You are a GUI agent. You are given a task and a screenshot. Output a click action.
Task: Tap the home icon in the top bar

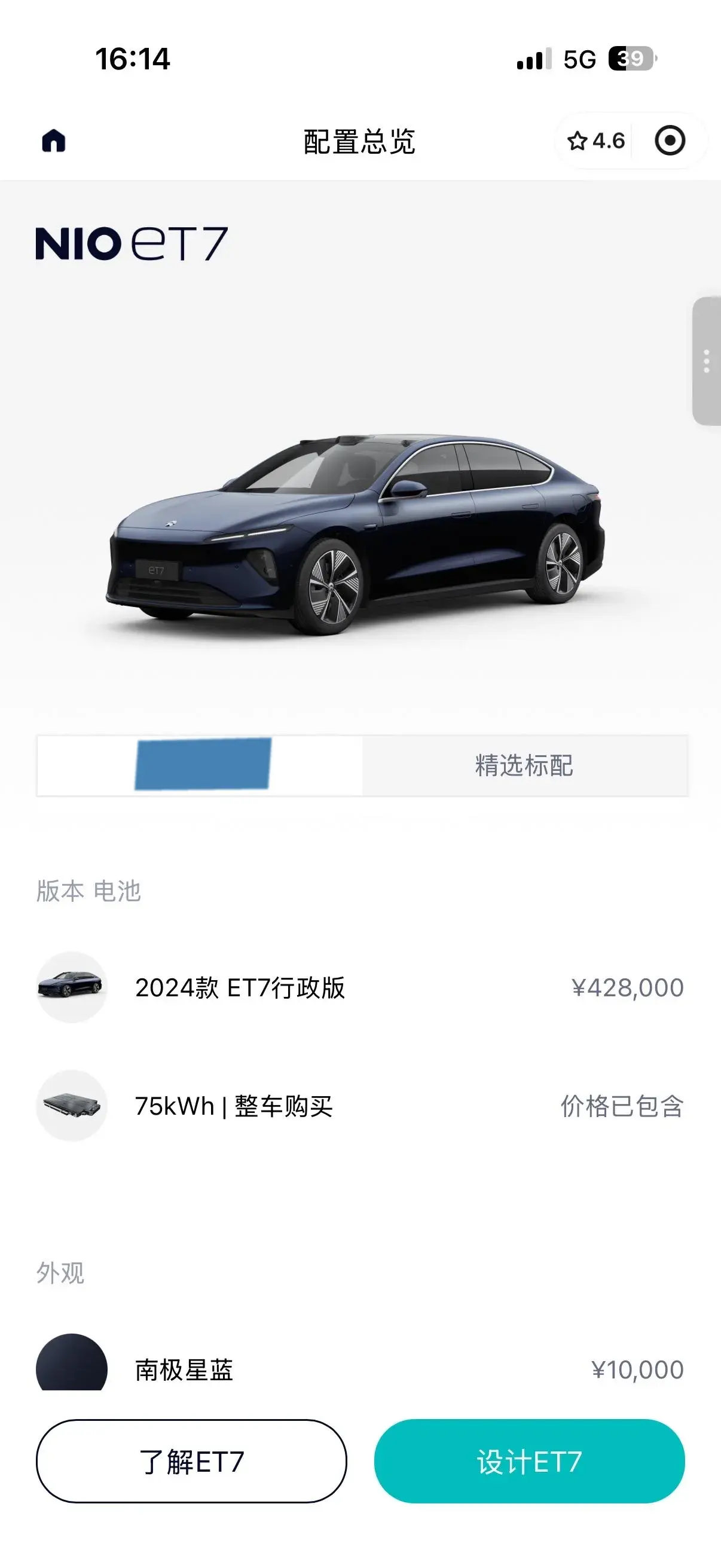click(56, 141)
